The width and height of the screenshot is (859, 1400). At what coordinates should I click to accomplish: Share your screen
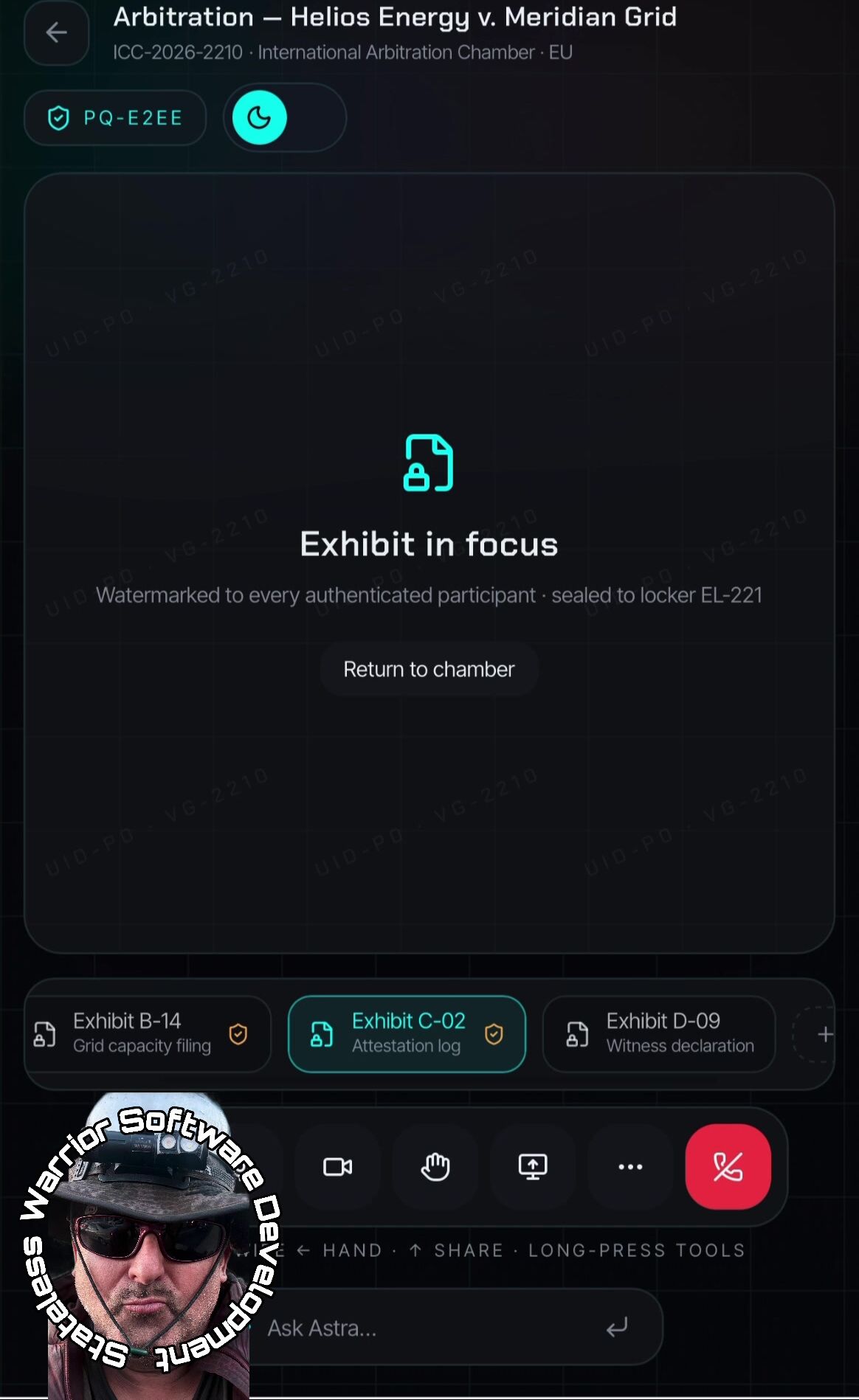tap(533, 1167)
